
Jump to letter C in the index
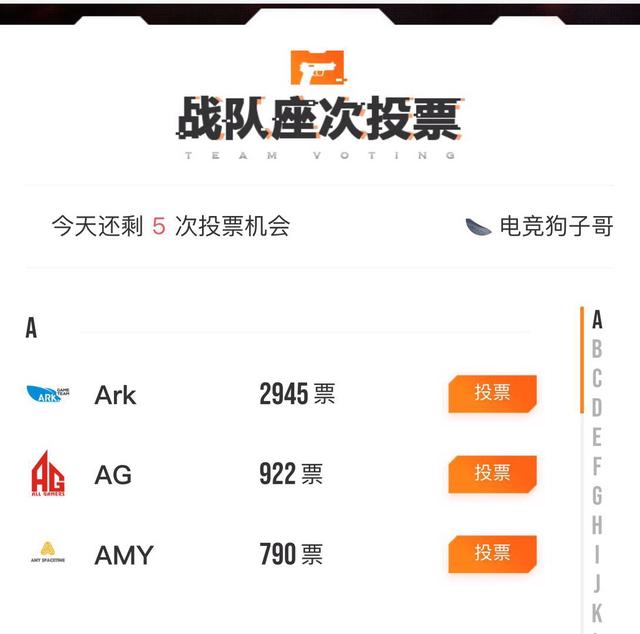click(597, 378)
